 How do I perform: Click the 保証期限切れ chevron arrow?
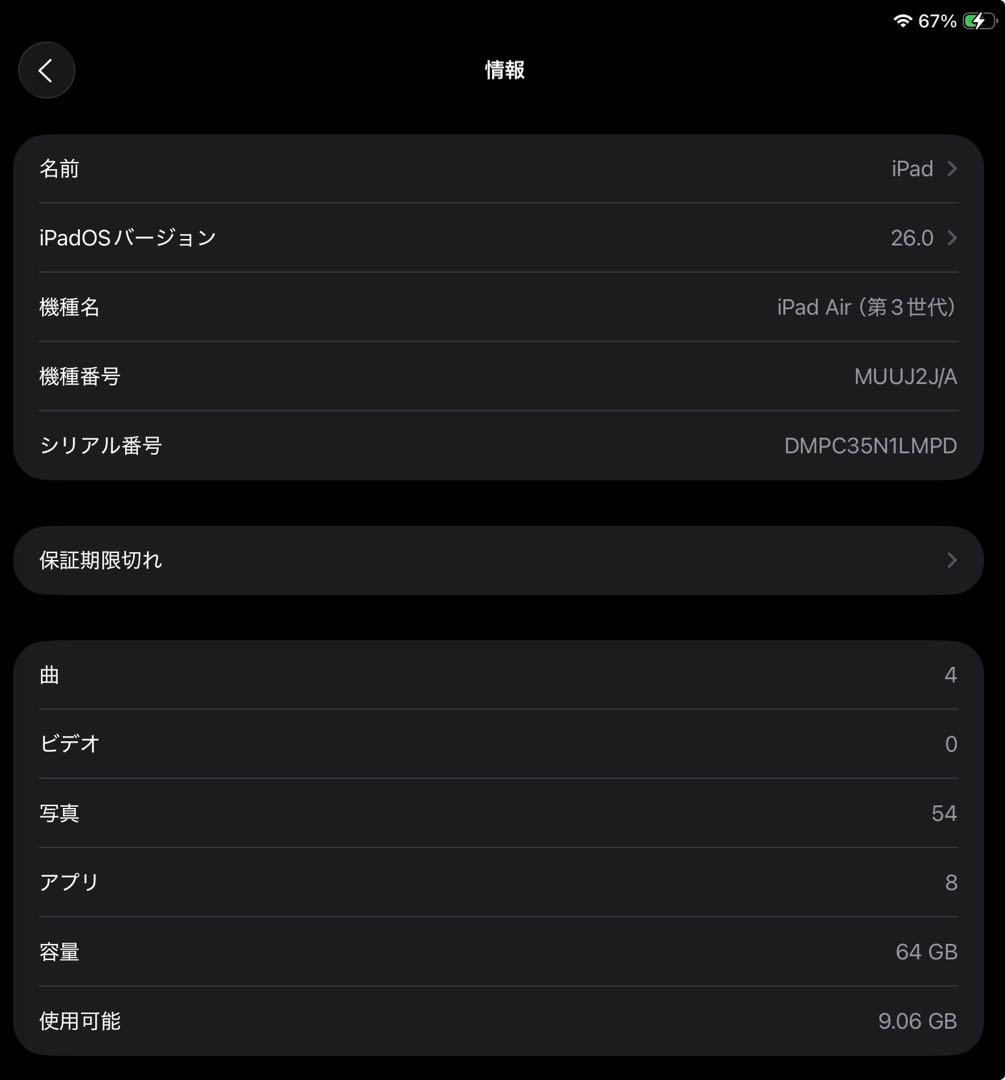(951, 560)
